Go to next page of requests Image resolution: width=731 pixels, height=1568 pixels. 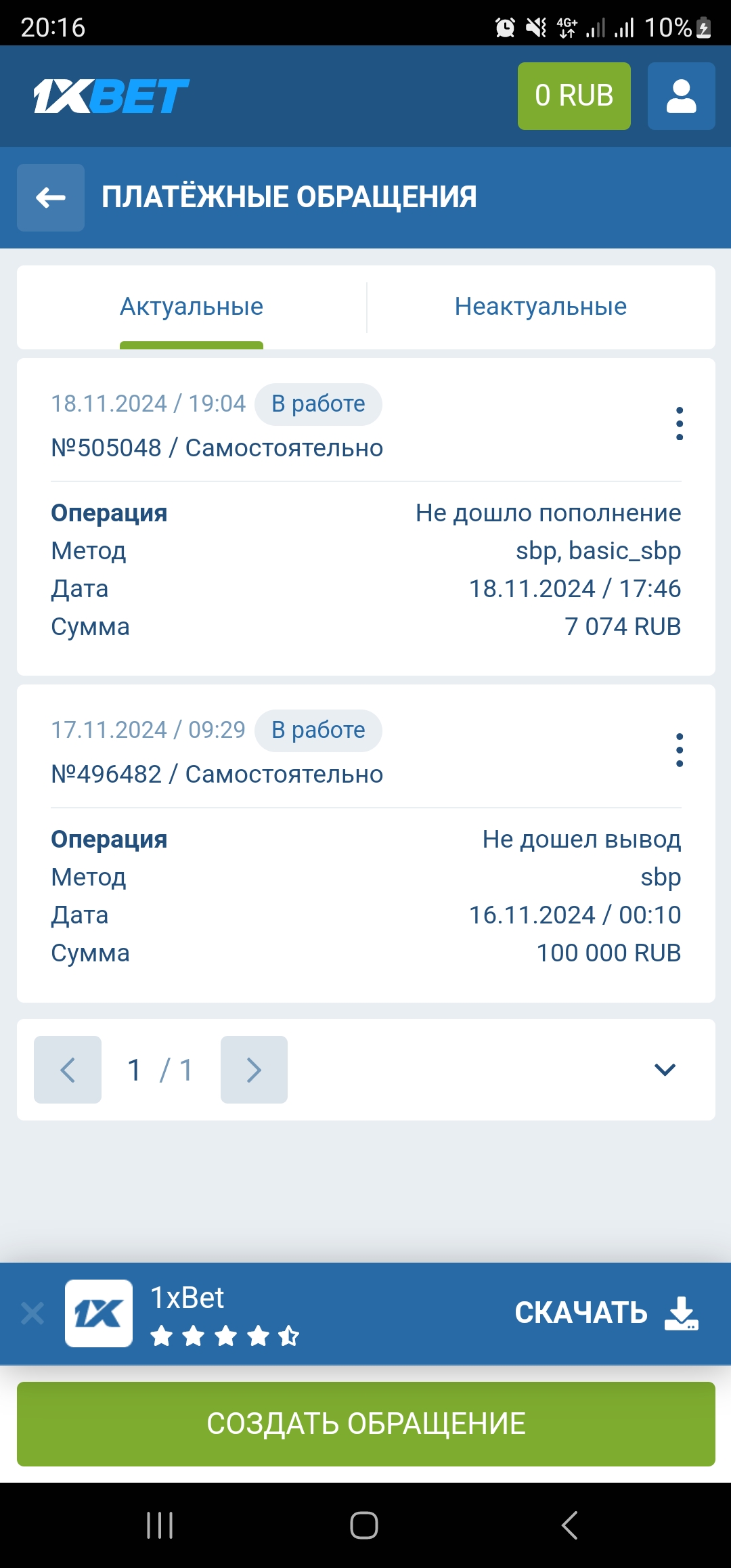pyautogui.click(x=254, y=1070)
